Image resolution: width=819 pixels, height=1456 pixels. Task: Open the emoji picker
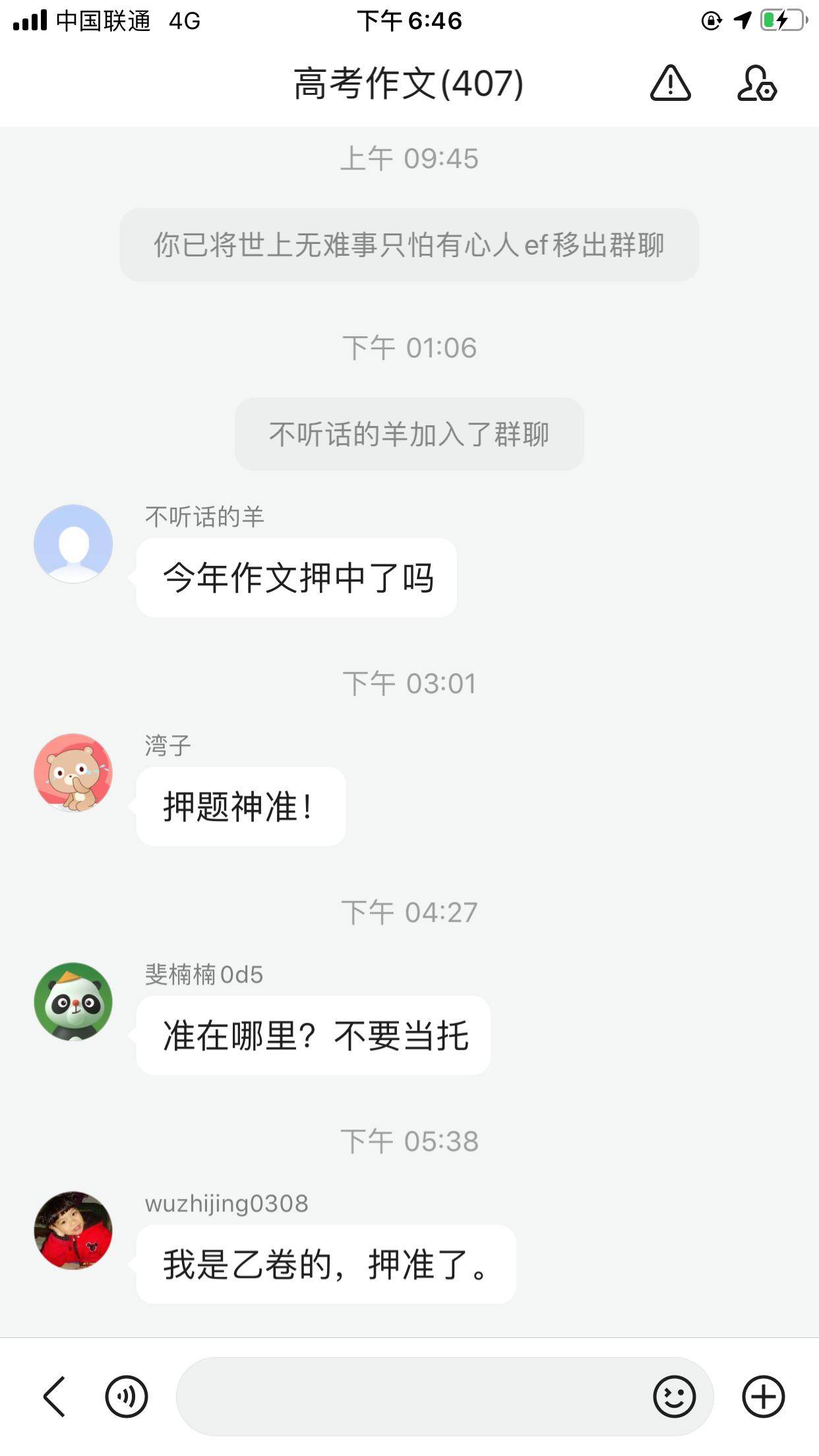[x=674, y=1396]
